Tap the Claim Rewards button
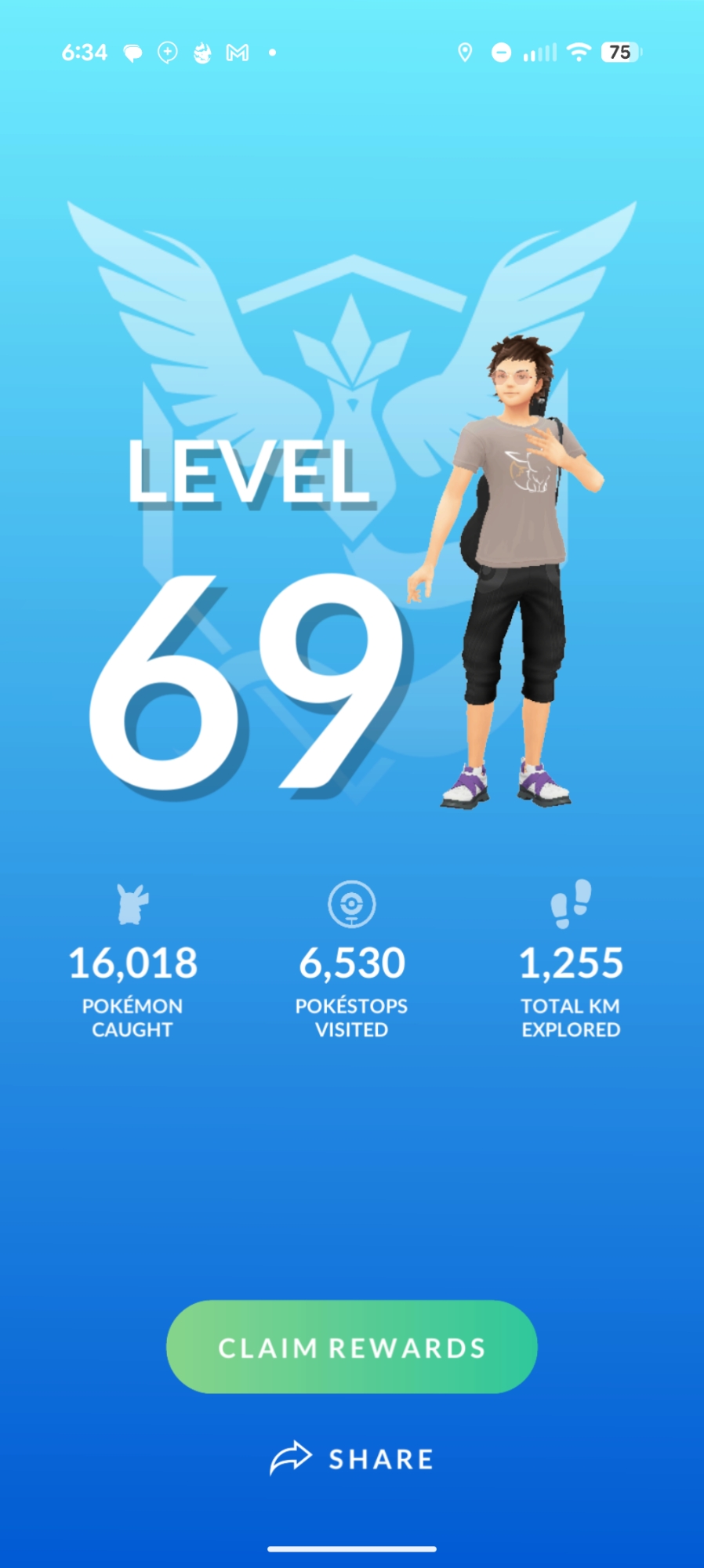This screenshot has width=704, height=1568. tap(351, 1347)
